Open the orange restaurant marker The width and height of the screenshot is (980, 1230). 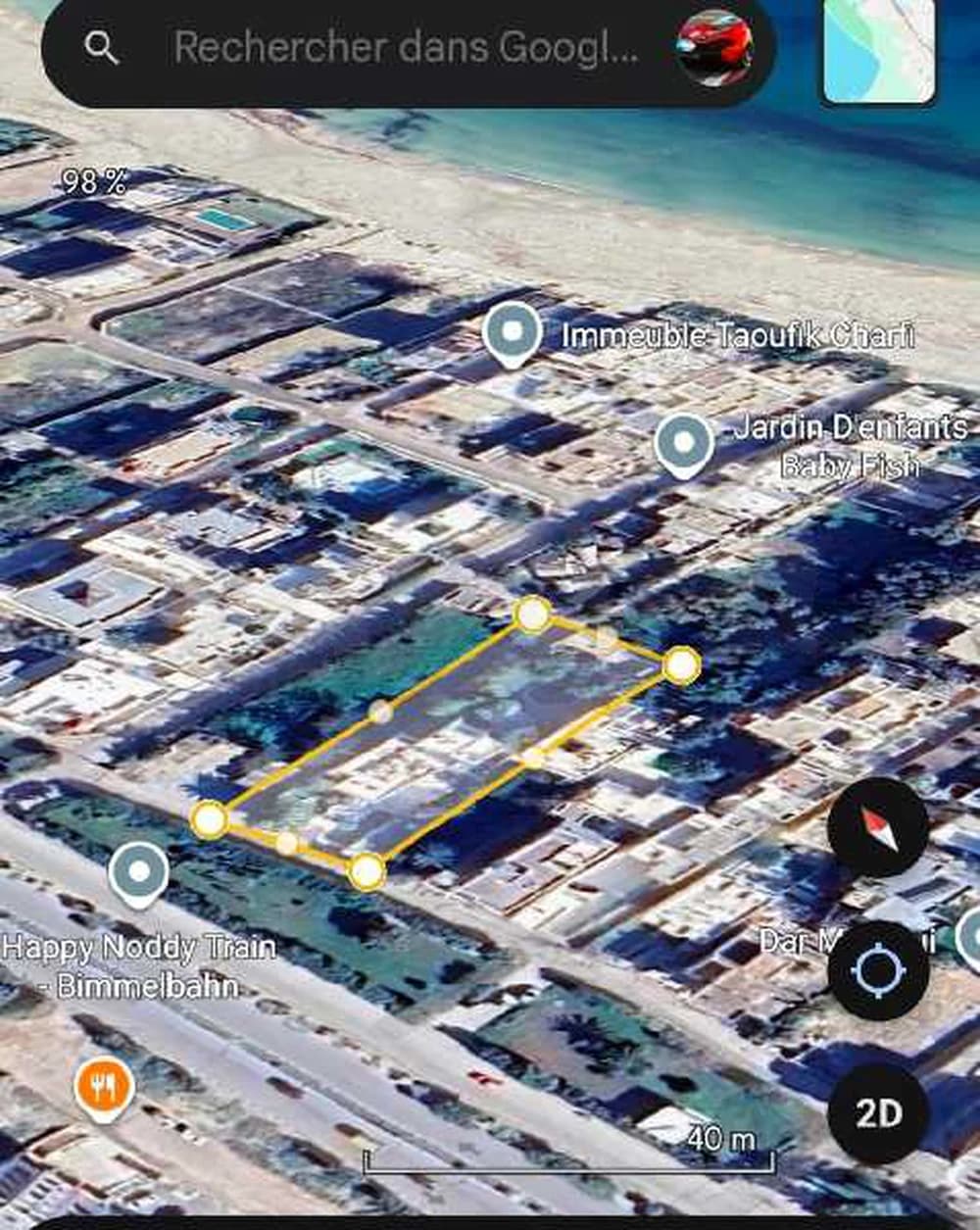[x=104, y=1087]
